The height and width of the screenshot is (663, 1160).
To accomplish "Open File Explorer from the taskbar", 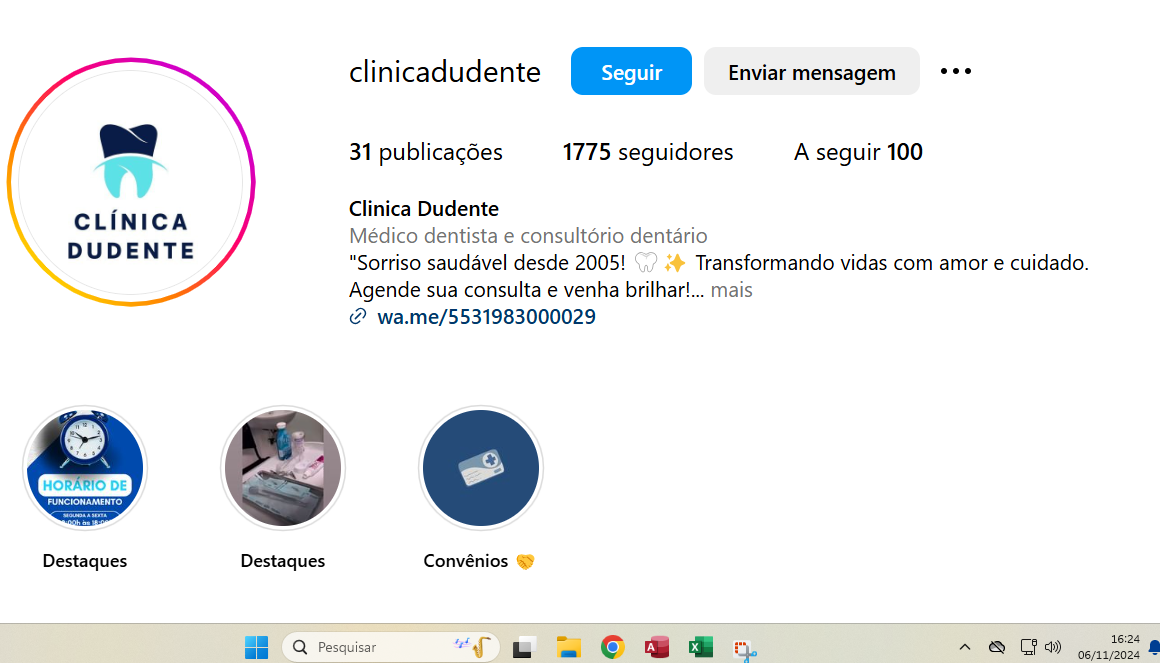I will [569, 647].
